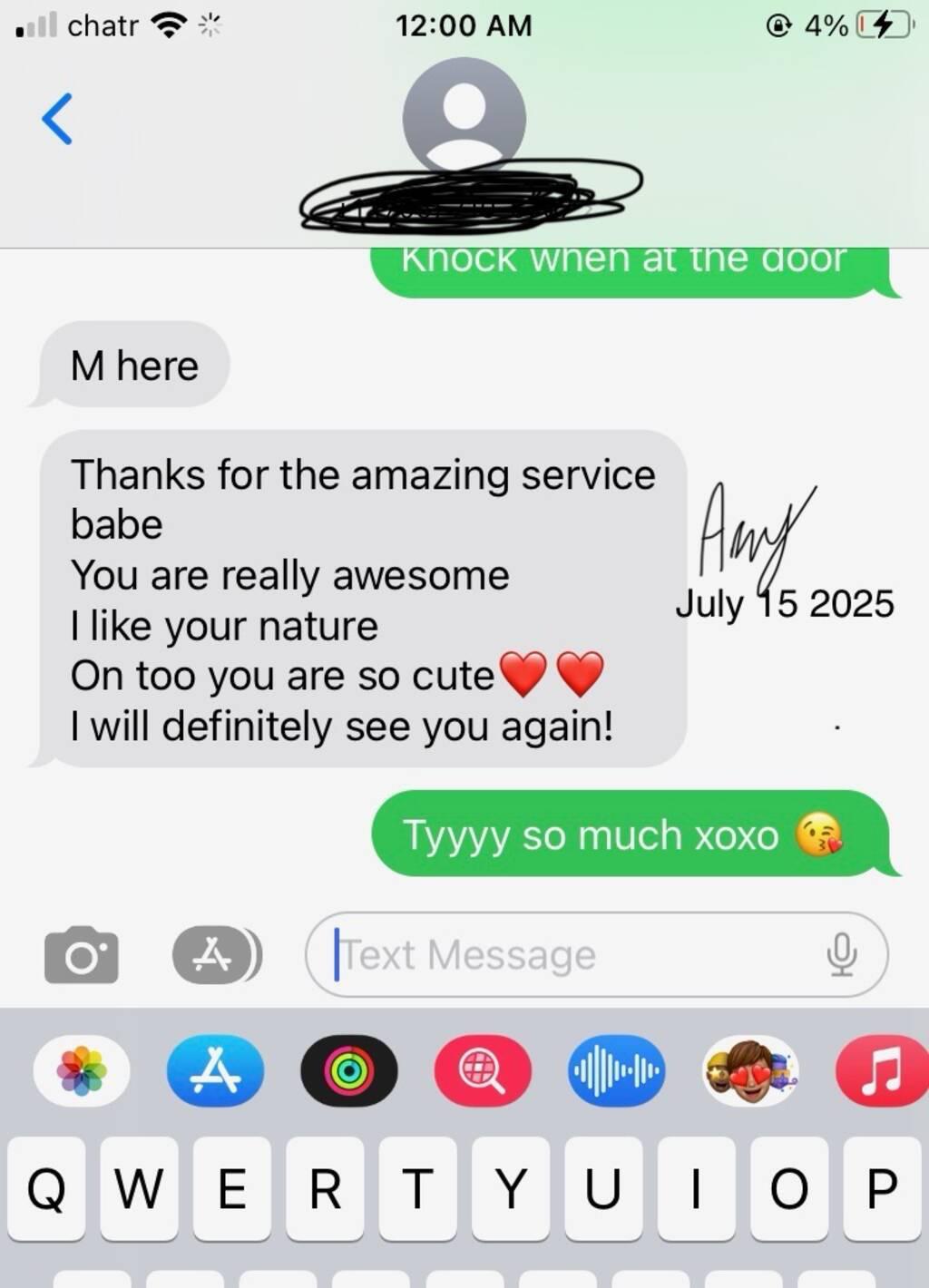
Task: Open the Fitness activity rings app
Action: 349,1071
